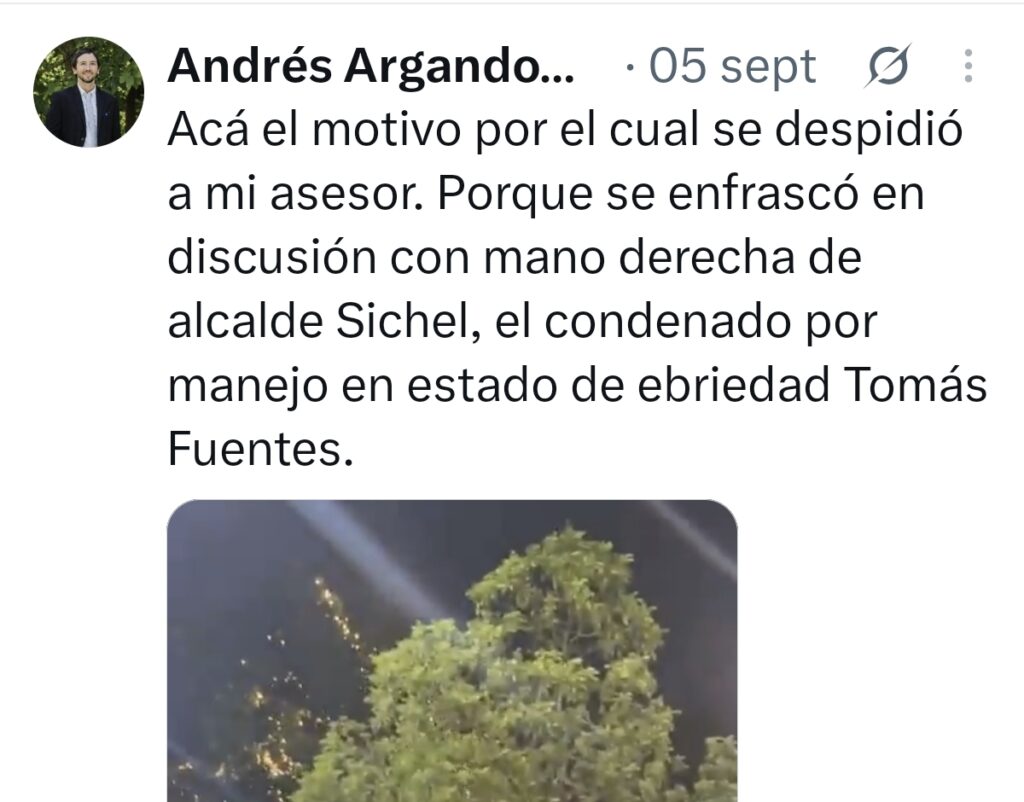Tap the Grok slashed-circle icon

(888, 65)
